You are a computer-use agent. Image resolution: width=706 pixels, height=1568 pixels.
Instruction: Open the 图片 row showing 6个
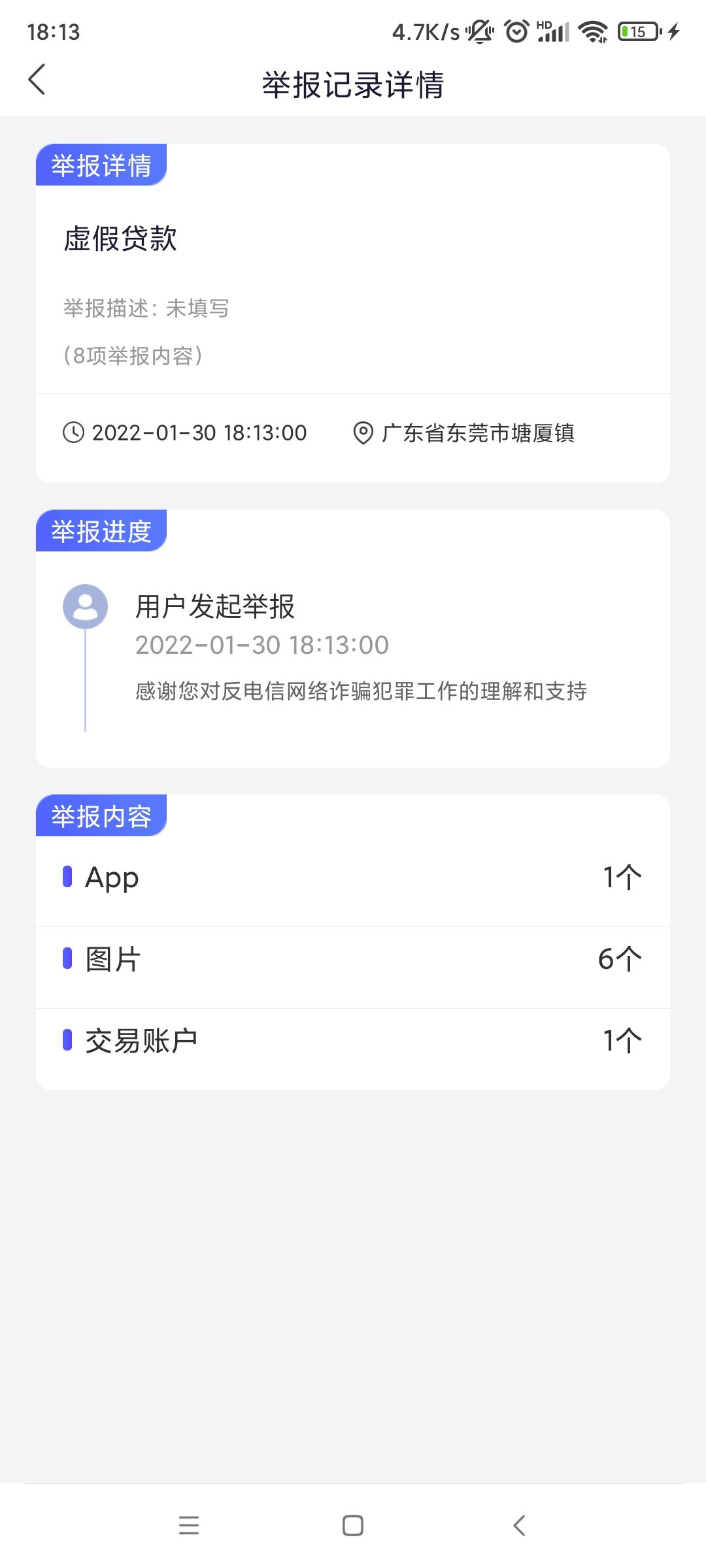point(353,959)
